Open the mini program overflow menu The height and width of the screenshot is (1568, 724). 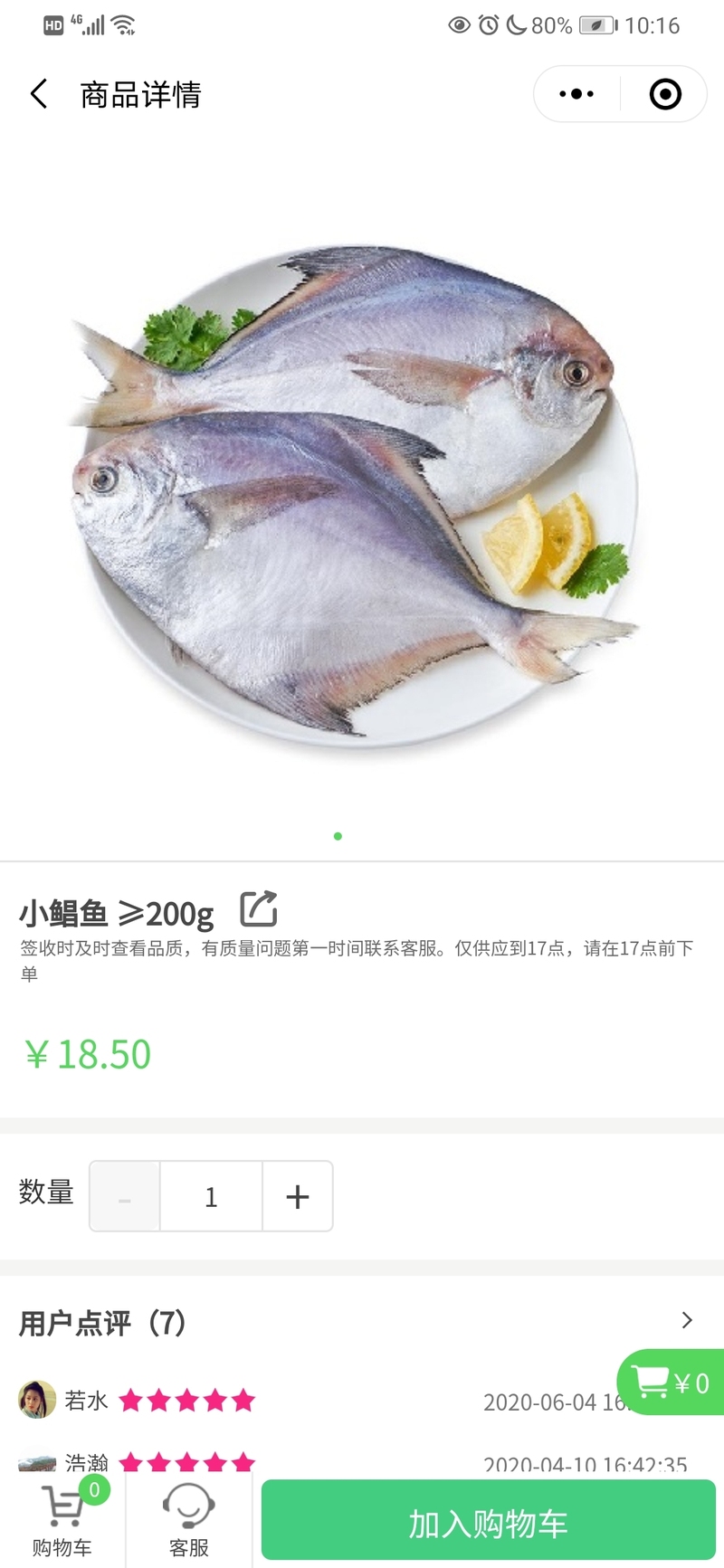pyautogui.click(x=576, y=94)
